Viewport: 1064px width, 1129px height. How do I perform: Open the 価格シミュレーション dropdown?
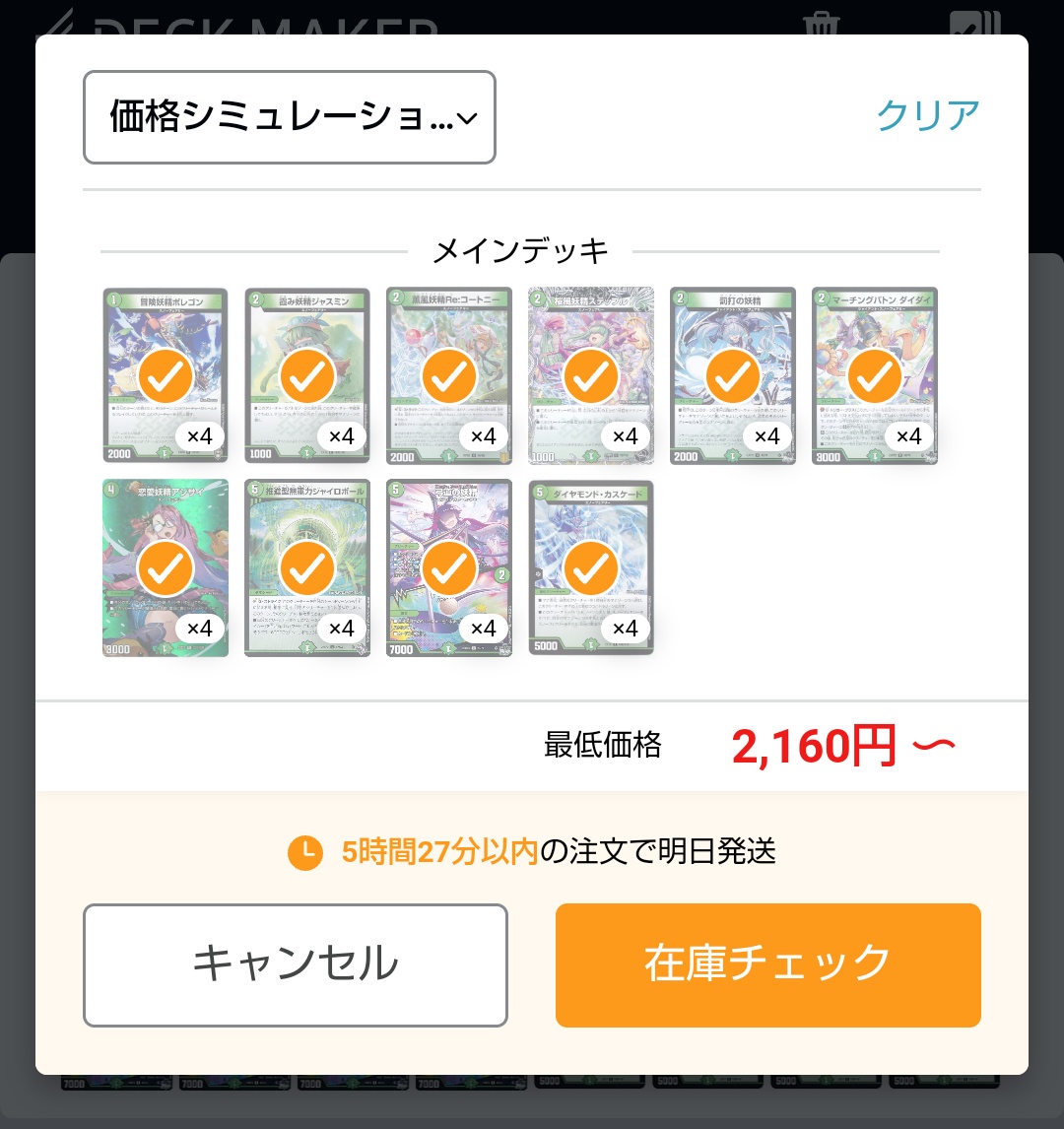pos(289,117)
